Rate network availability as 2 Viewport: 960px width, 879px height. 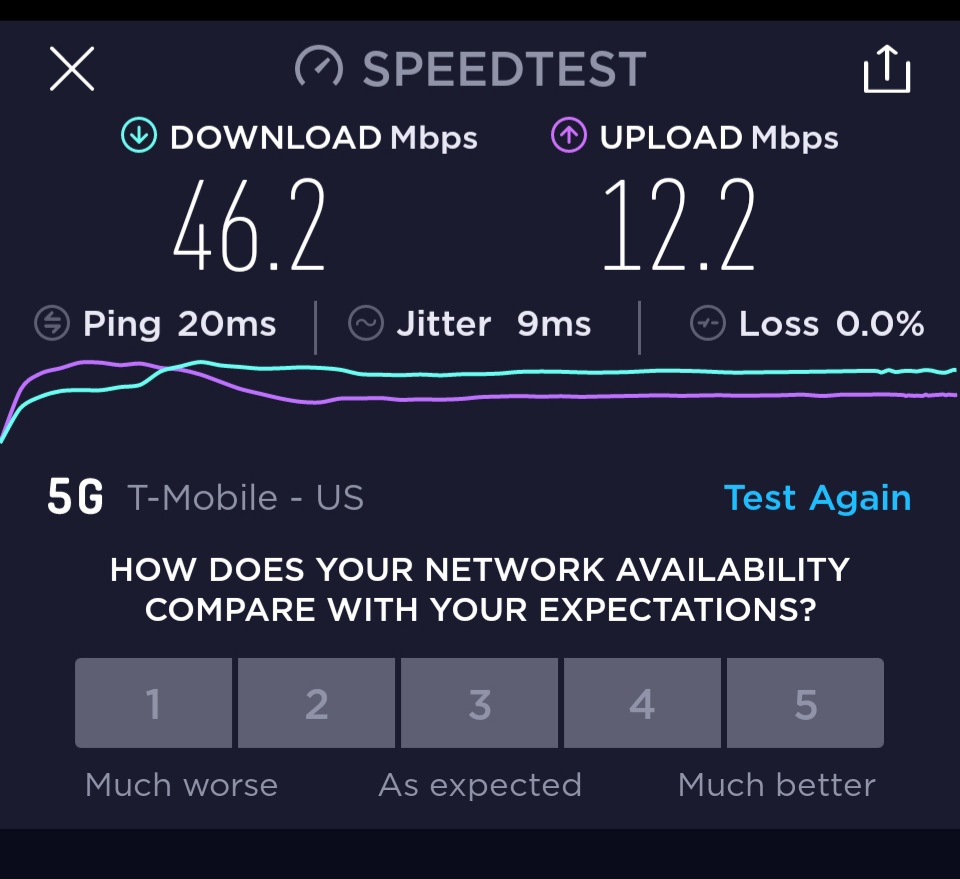[316, 703]
